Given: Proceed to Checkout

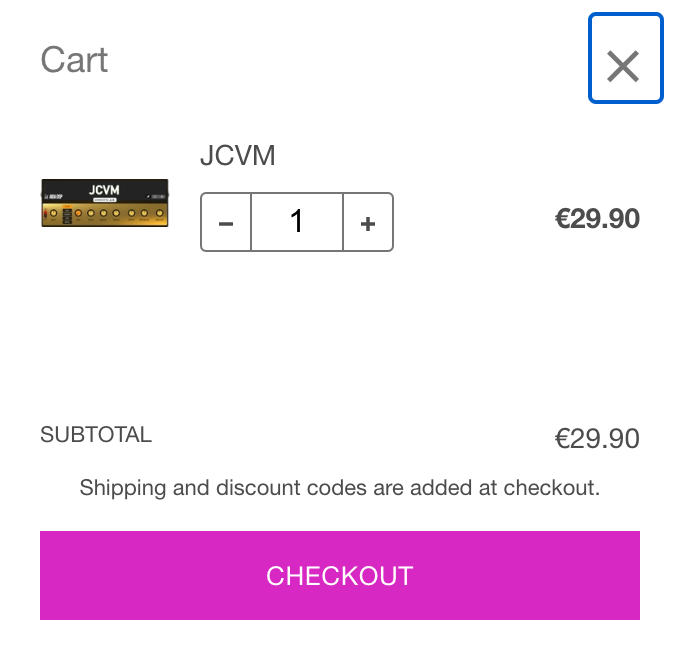Looking at the screenshot, I should [339, 575].
